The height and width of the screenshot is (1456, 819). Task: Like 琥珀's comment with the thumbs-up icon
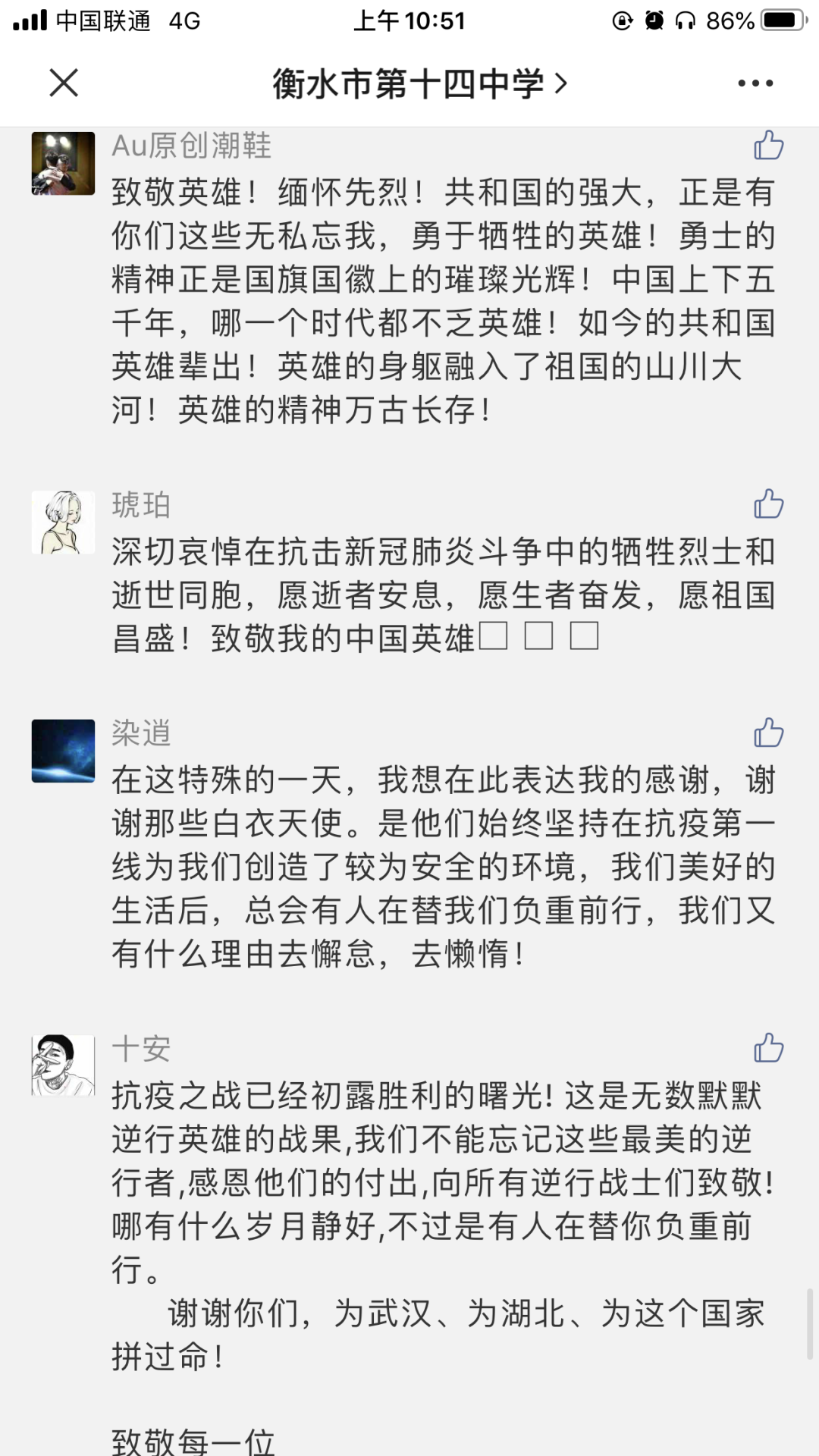pos(770,504)
